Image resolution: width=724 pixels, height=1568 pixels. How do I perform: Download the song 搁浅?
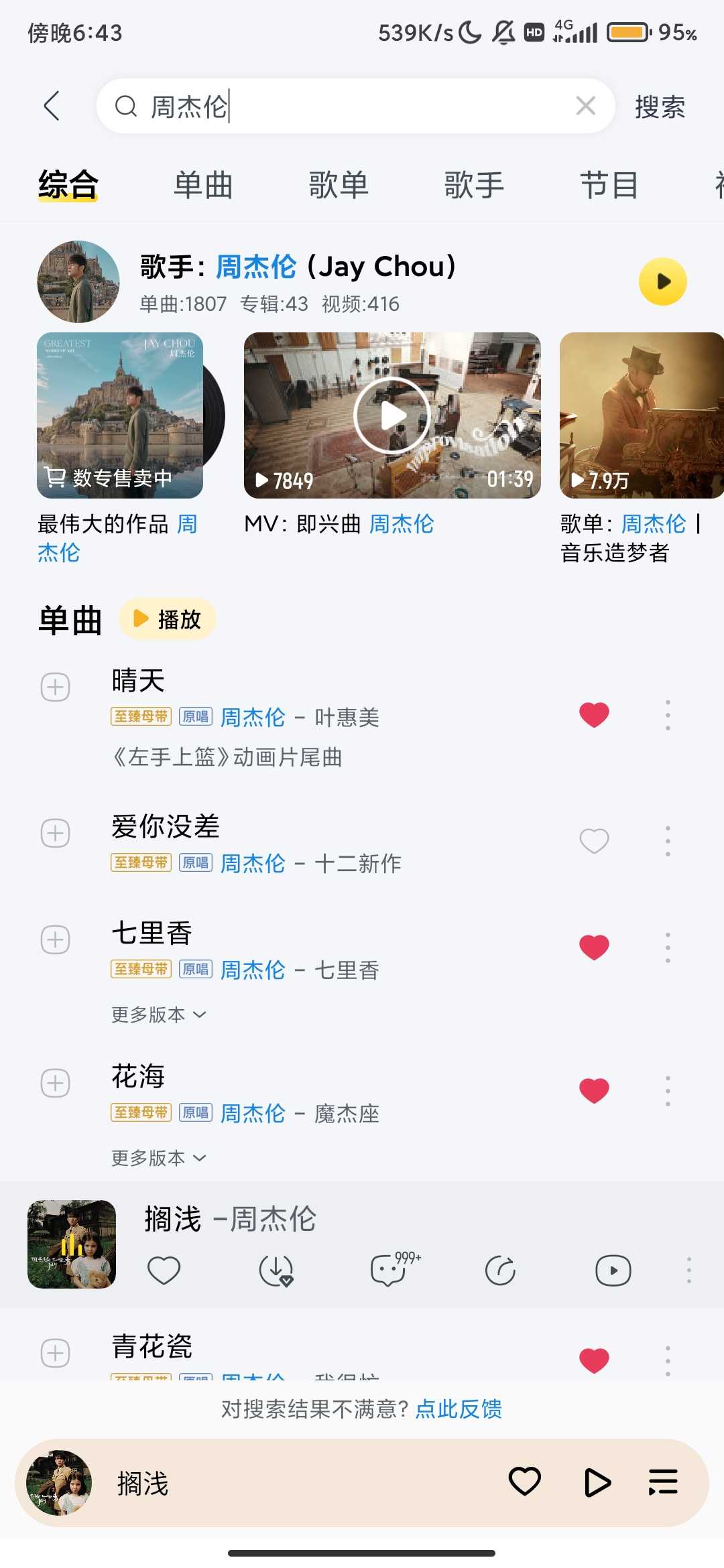(x=276, y=1270)
